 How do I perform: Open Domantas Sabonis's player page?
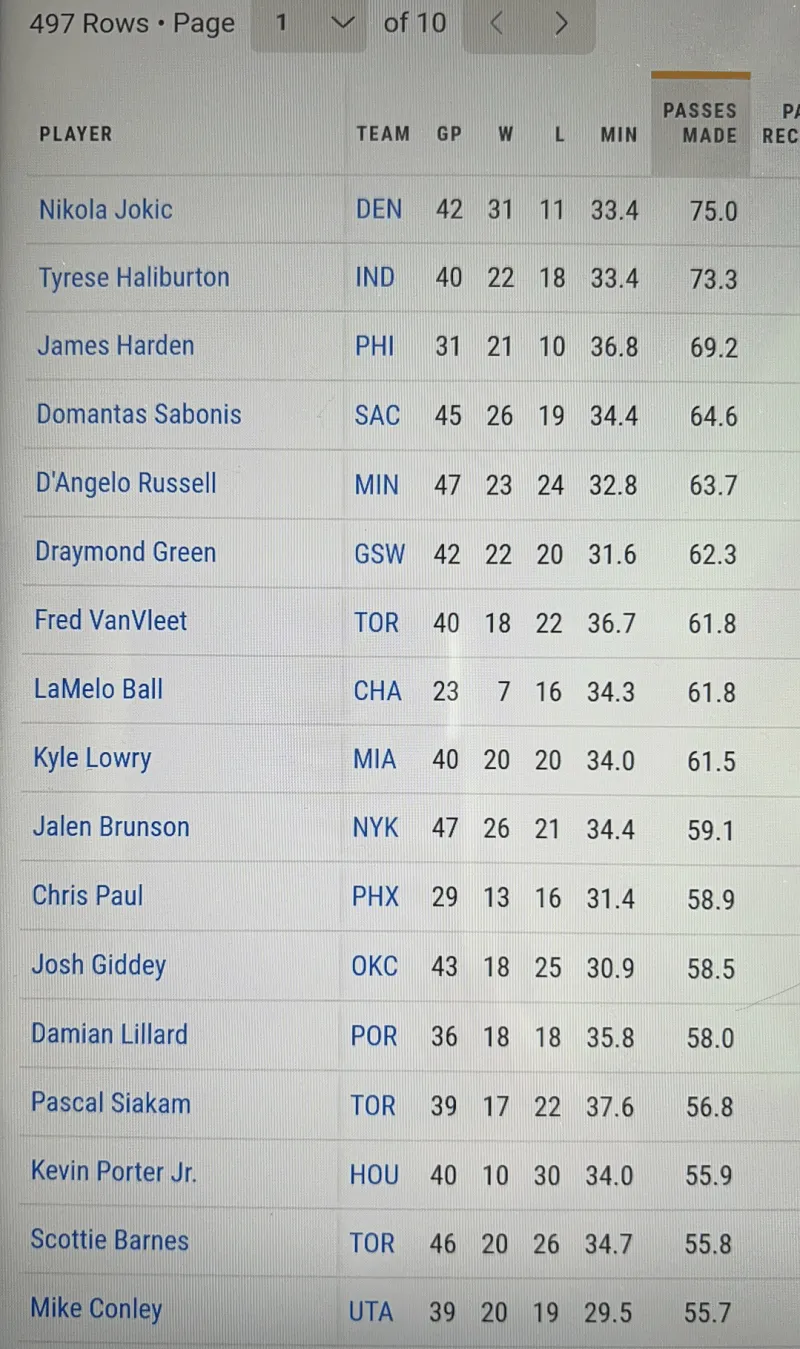(x=139, y=414)
